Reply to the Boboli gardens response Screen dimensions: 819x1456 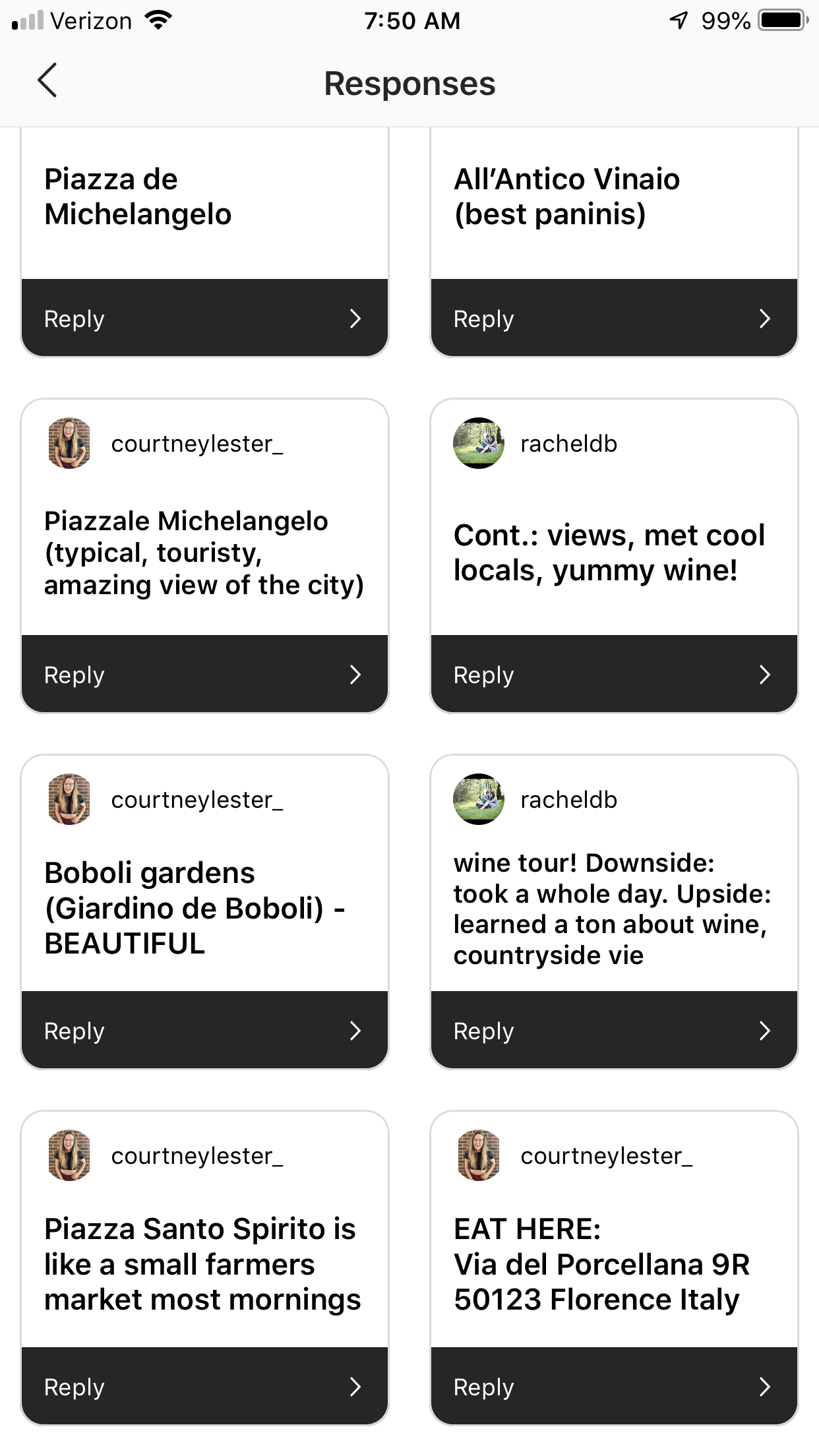204,1031
